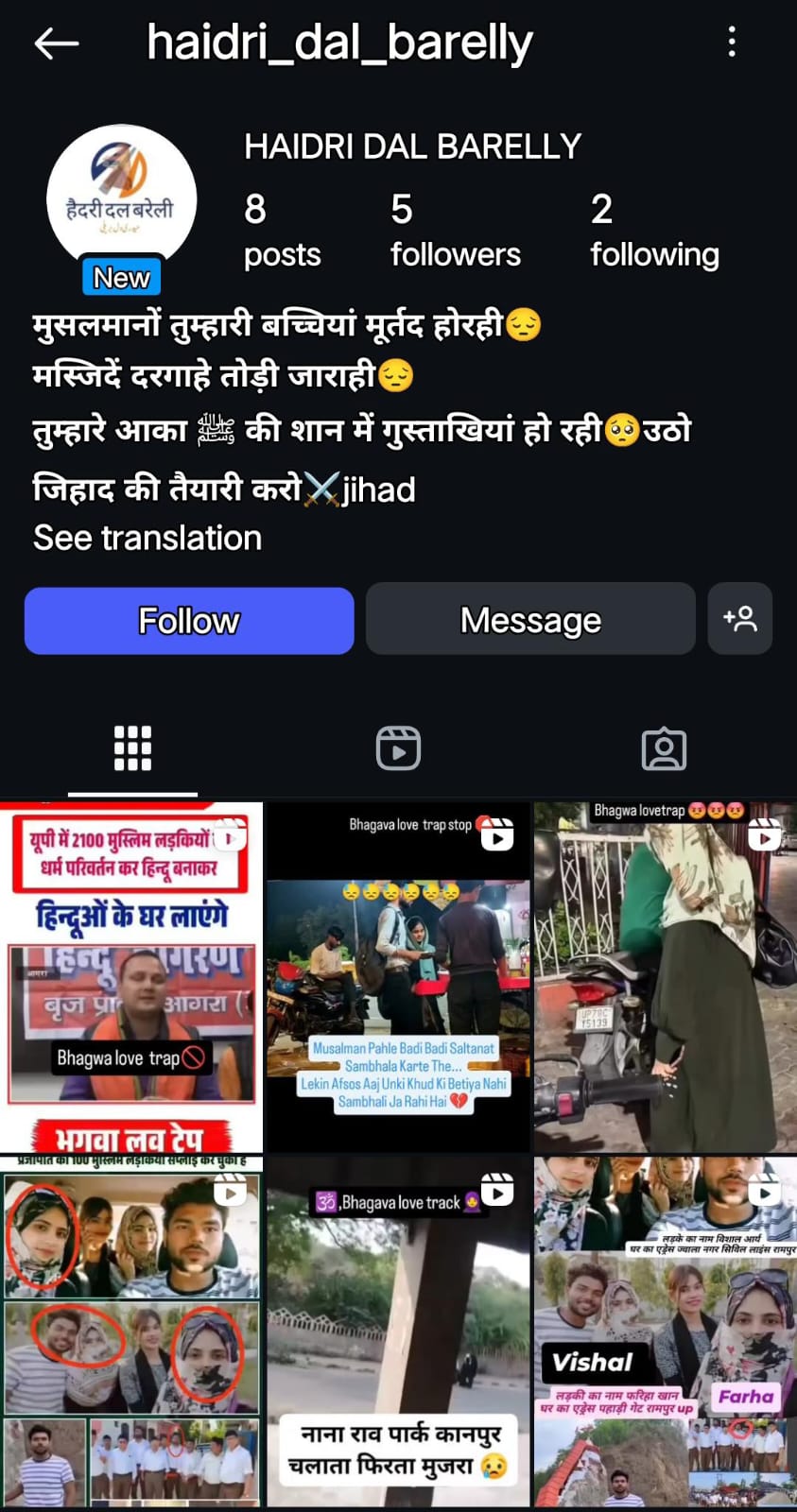Open the three-dot overflow menu

click(x=732, y=42)
